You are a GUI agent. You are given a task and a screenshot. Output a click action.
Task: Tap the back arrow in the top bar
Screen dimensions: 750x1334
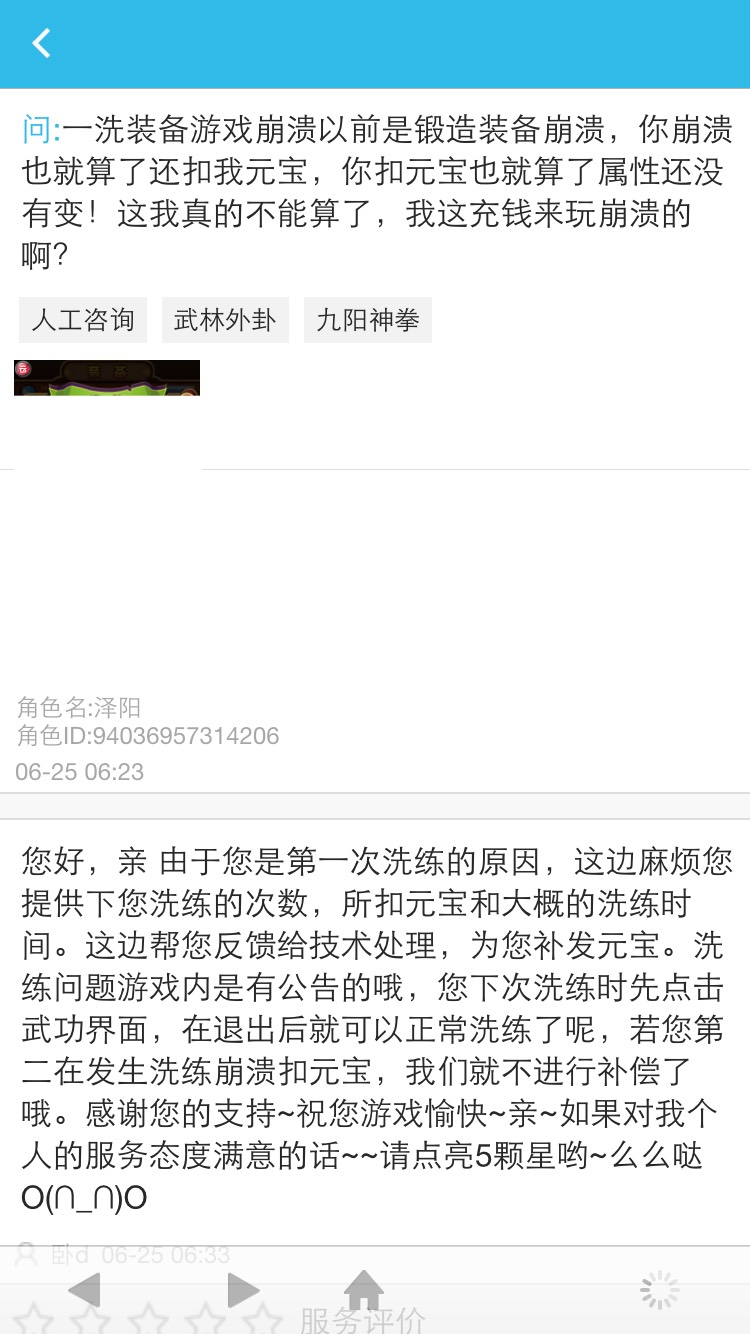click(41, 43)
